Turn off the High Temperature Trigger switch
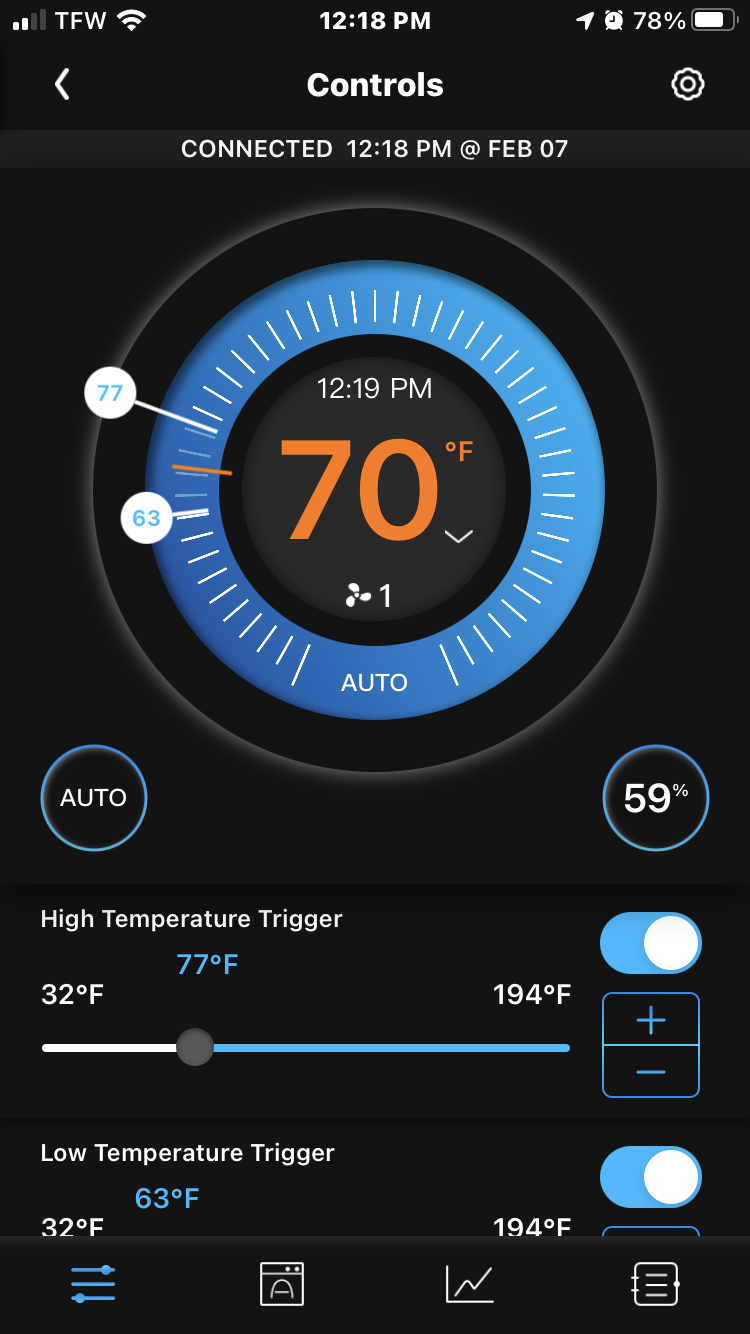750x1334 pixels. 651,943
